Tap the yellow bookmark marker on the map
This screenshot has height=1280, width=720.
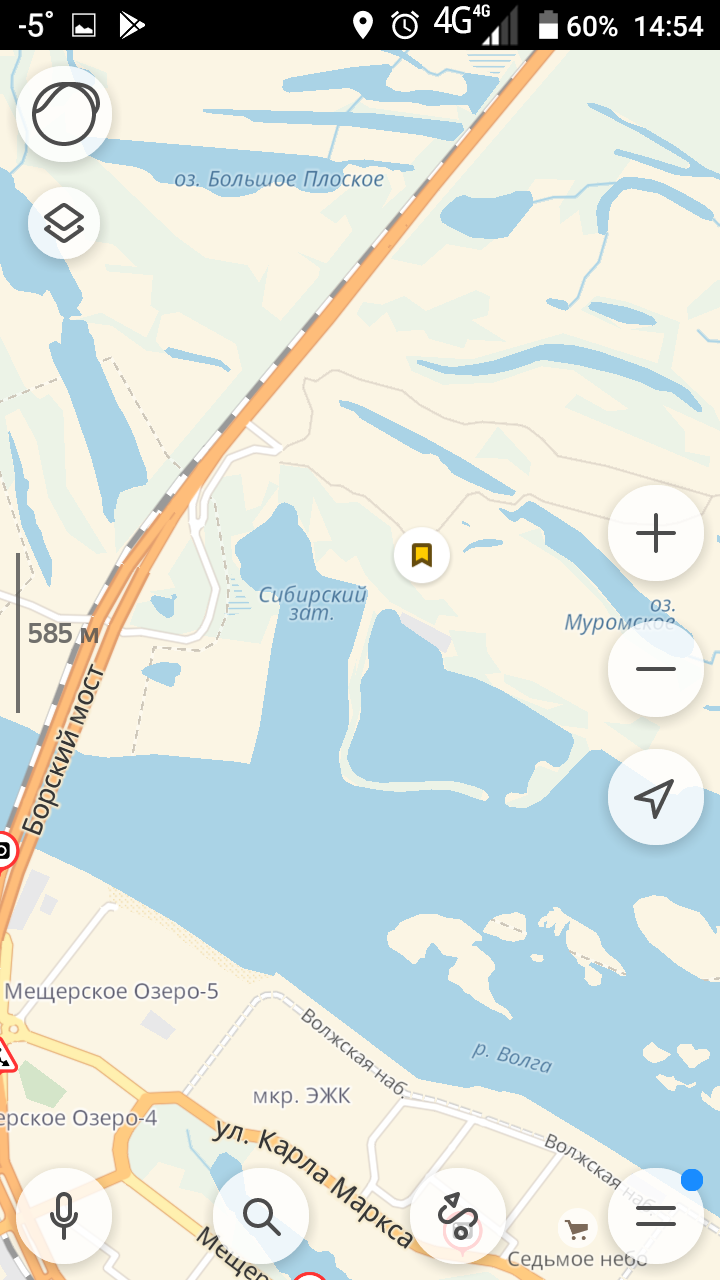pos(422,554)
